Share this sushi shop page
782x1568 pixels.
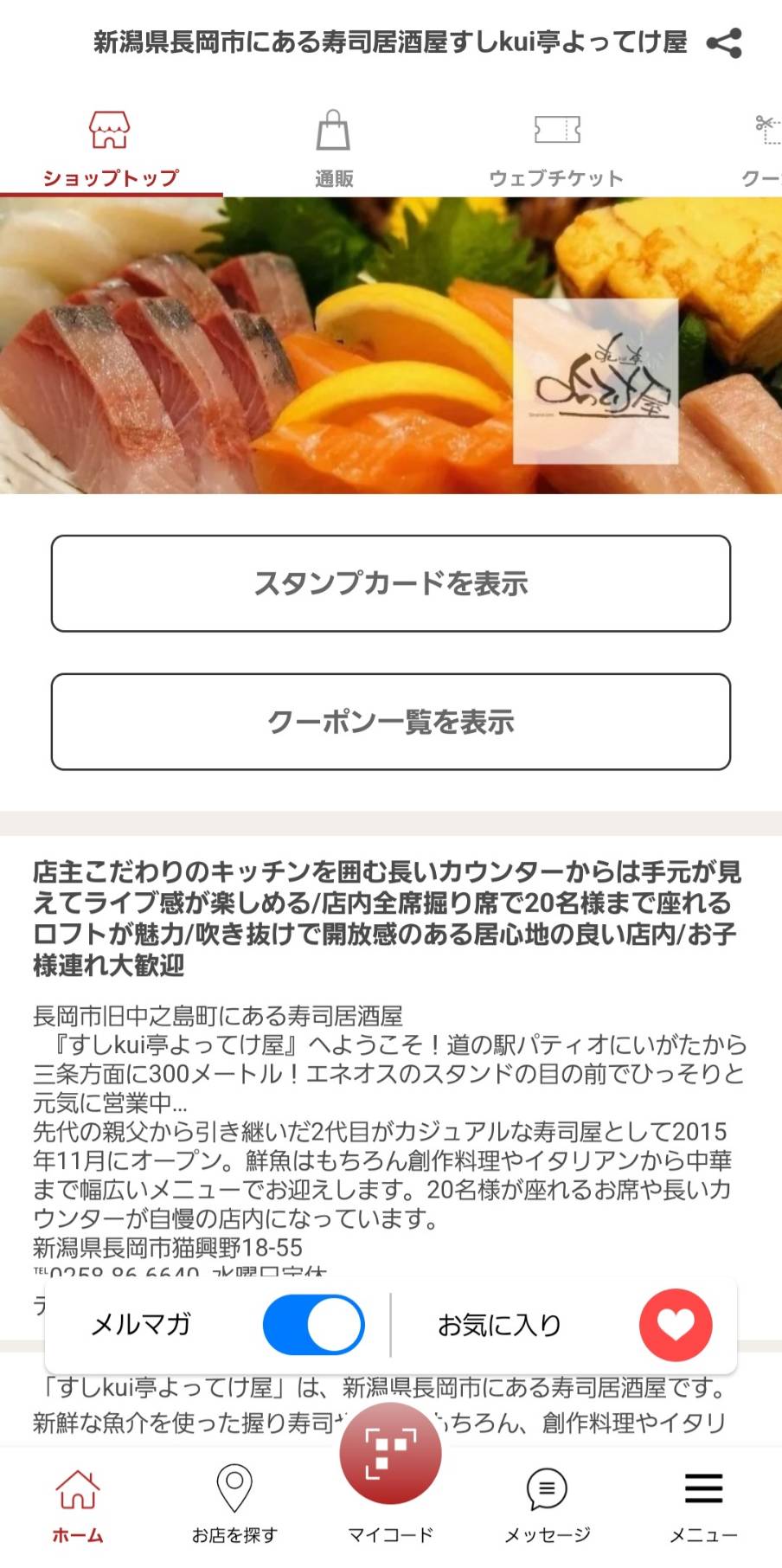coord(723,42)
